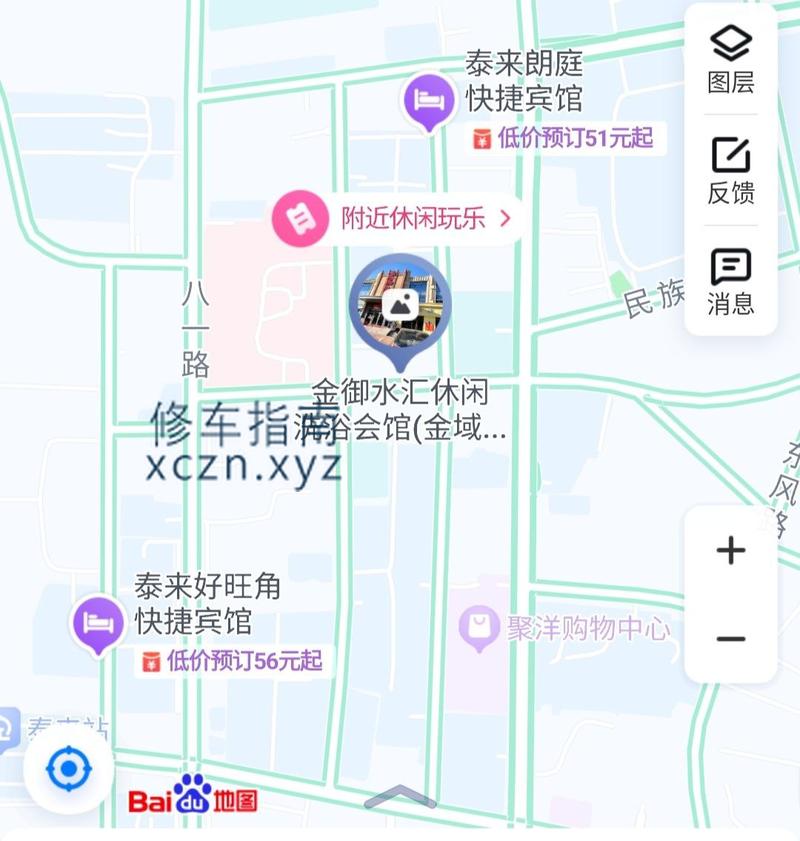The image size is (800, 841).
Task: Open 附近休闲玩乐 nearby leisure suggestions
Action: [x=398, y=219]
